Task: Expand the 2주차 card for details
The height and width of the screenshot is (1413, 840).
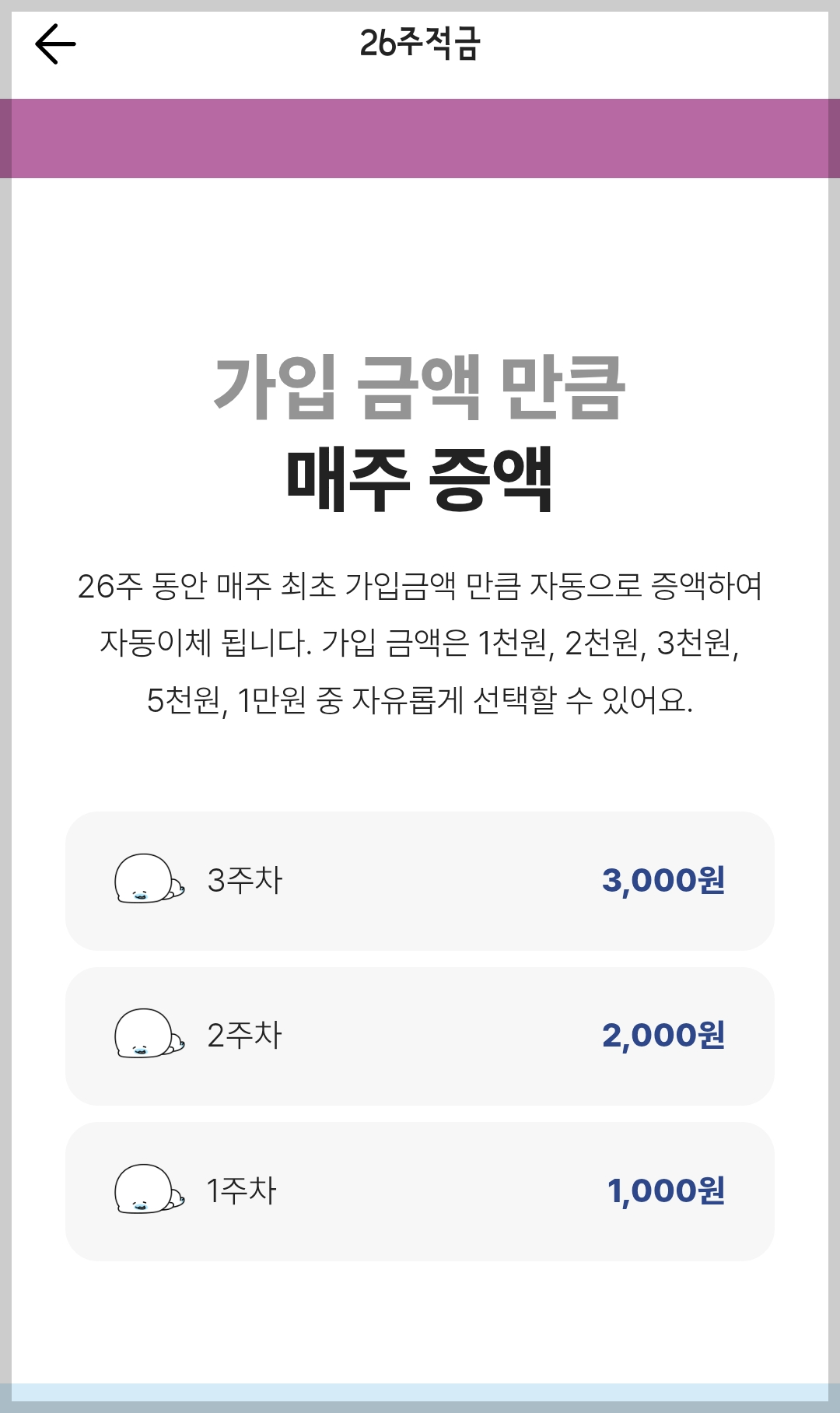Action: pyautogui.click(x=420, y=1036)
